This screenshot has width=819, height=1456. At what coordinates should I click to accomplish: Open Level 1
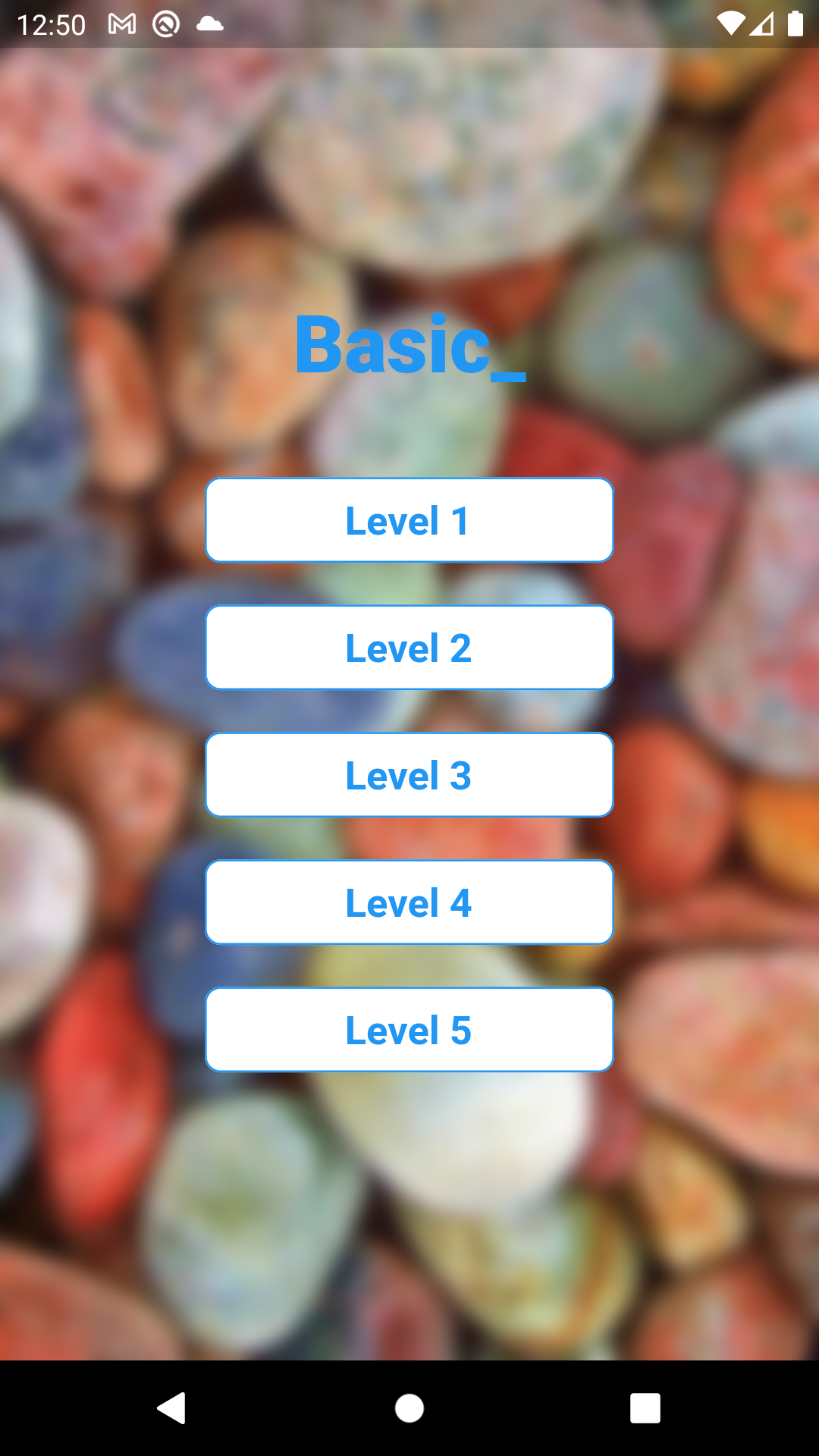(409, 520)
